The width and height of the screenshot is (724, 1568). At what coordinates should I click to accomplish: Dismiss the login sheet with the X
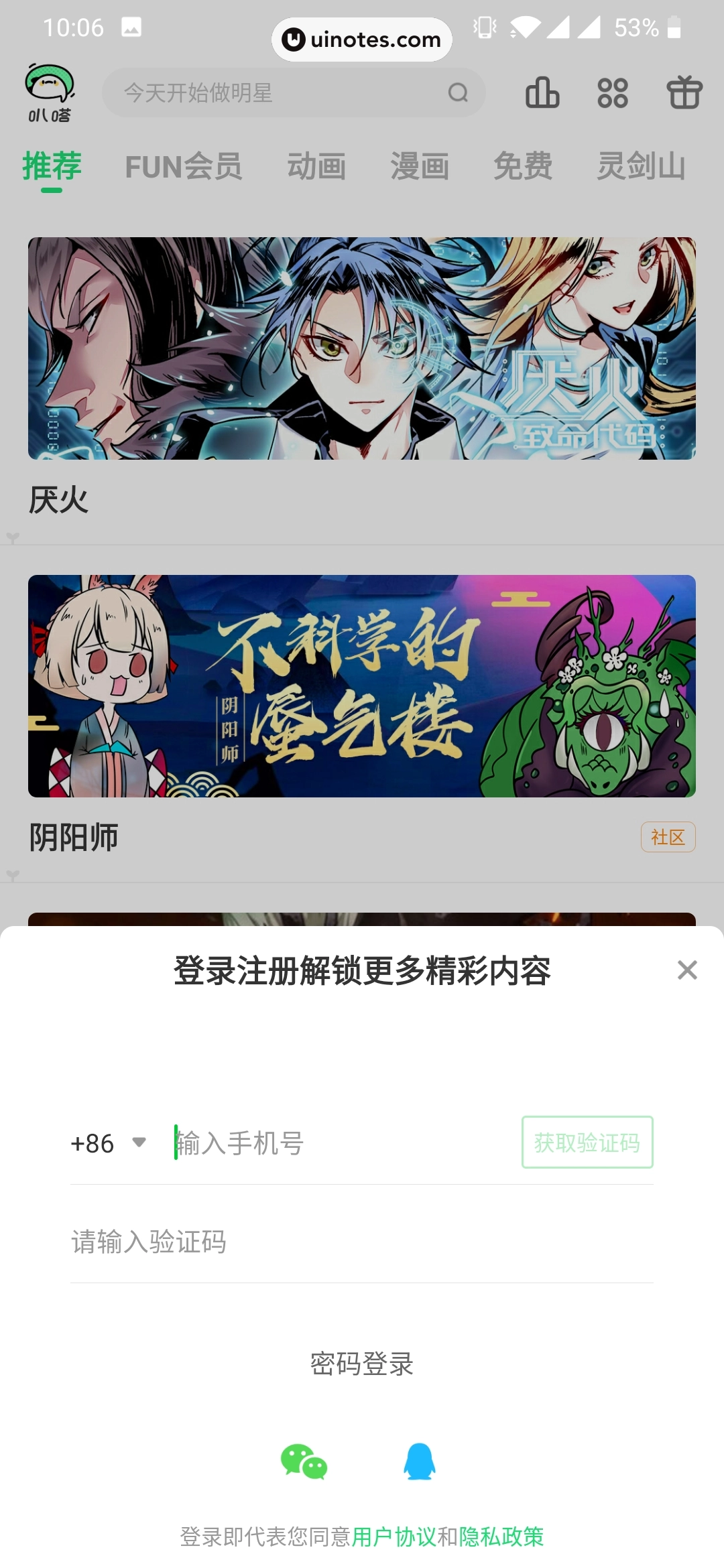[686, 970]
